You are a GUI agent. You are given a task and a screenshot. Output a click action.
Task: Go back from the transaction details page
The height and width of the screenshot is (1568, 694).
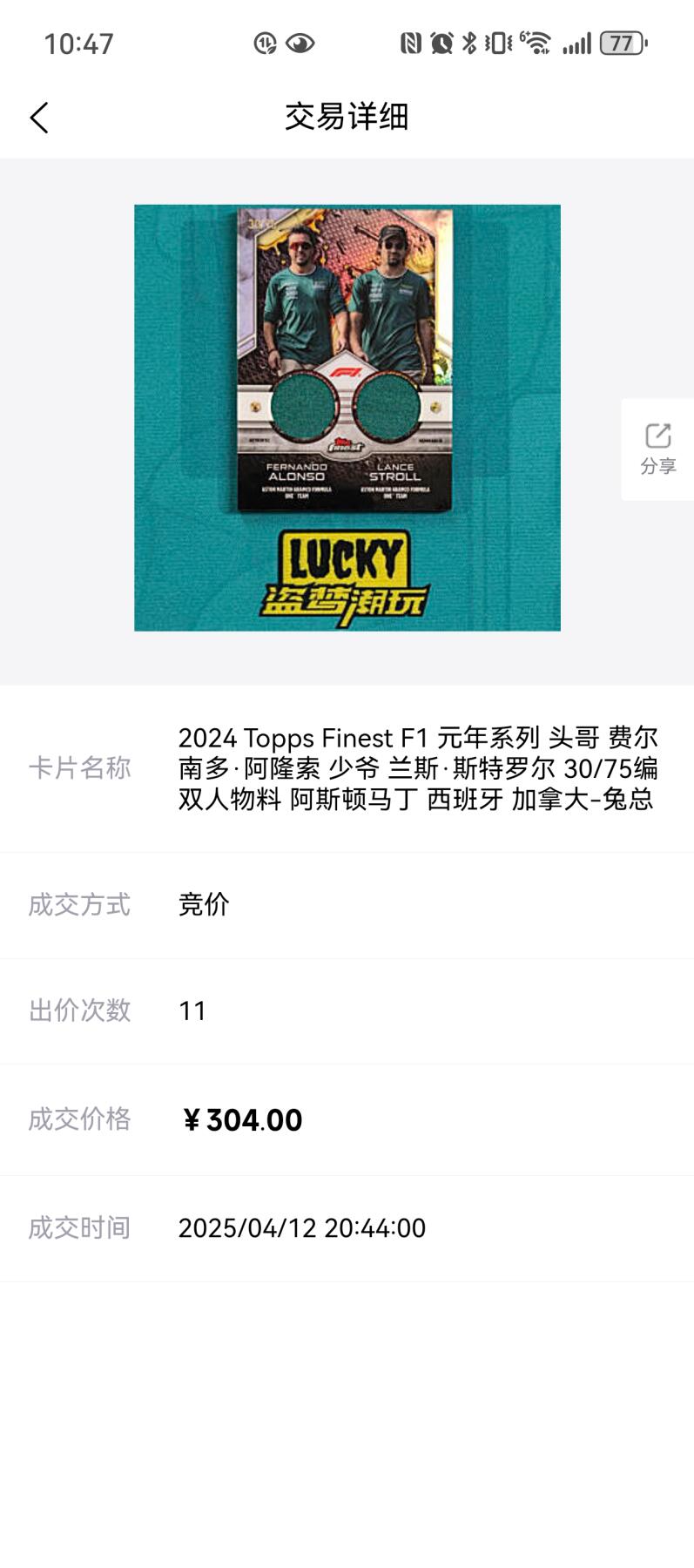[x=39, y=118]
